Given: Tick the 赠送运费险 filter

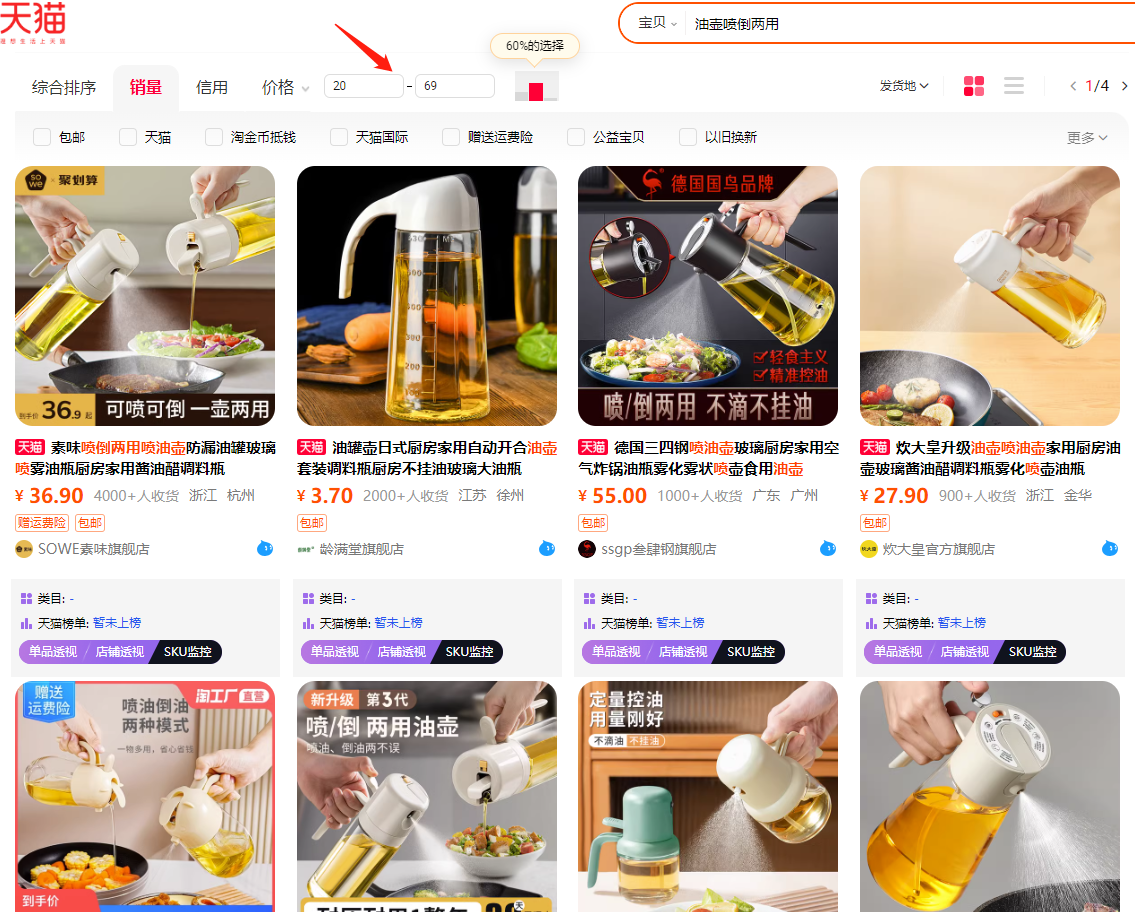Looking at the screenshot, I should (x=451, y=137).
